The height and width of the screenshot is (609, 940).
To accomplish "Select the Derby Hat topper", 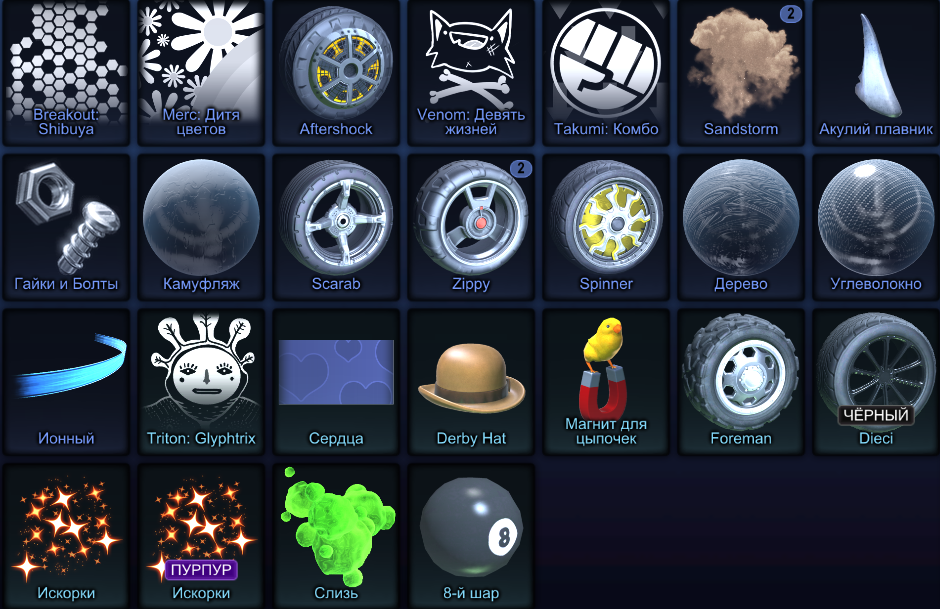I will (x=471, y=380).
